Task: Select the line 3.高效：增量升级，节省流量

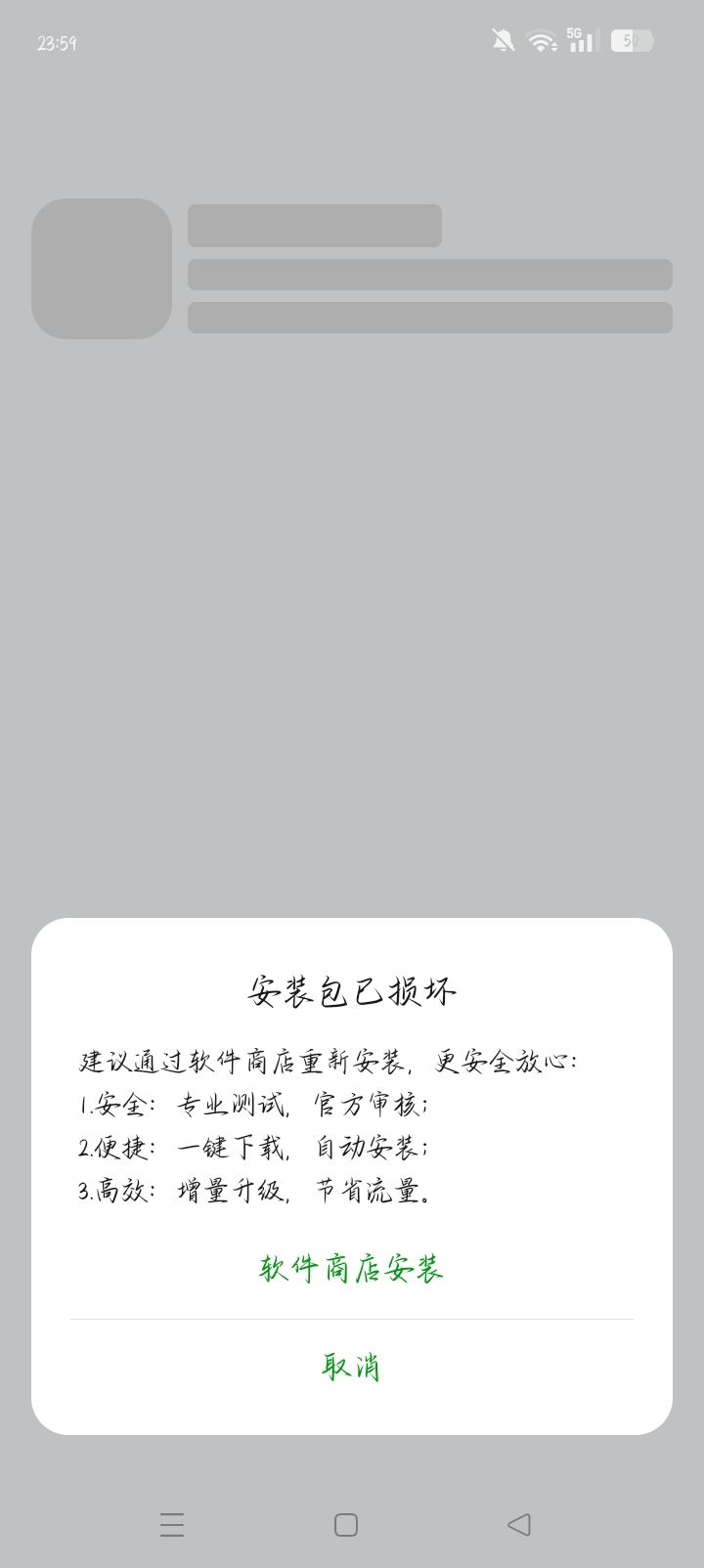Action: click(254, 1192)
